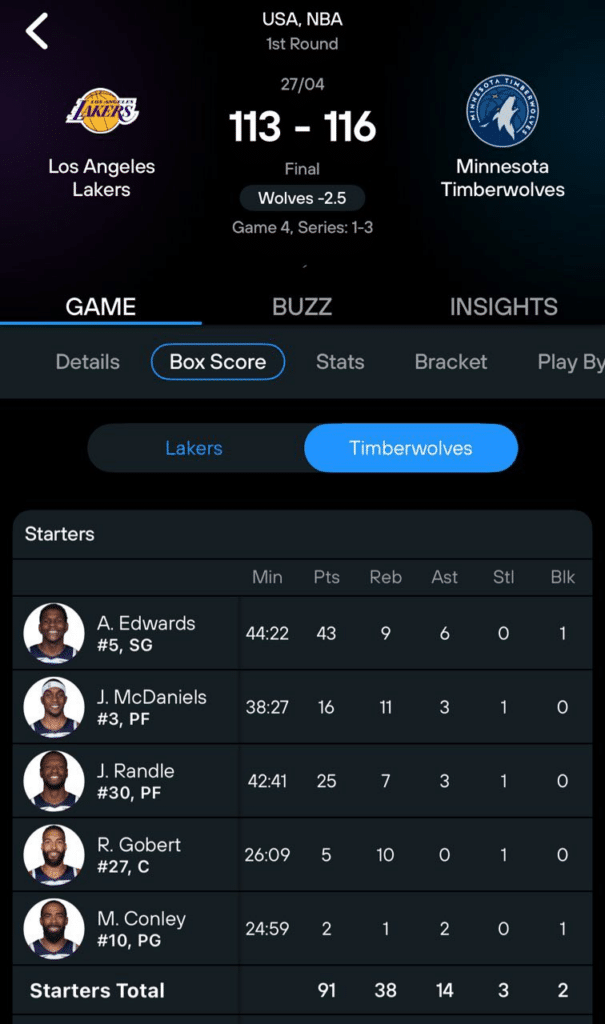Open Minnesota Timberwolves team page
This screenshot has height=1024, width=605.
(503, 140)
